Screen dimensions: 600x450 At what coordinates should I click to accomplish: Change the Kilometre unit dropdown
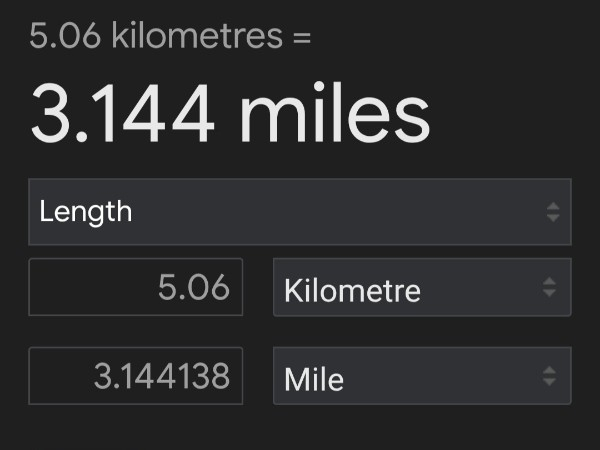(421, 288)
